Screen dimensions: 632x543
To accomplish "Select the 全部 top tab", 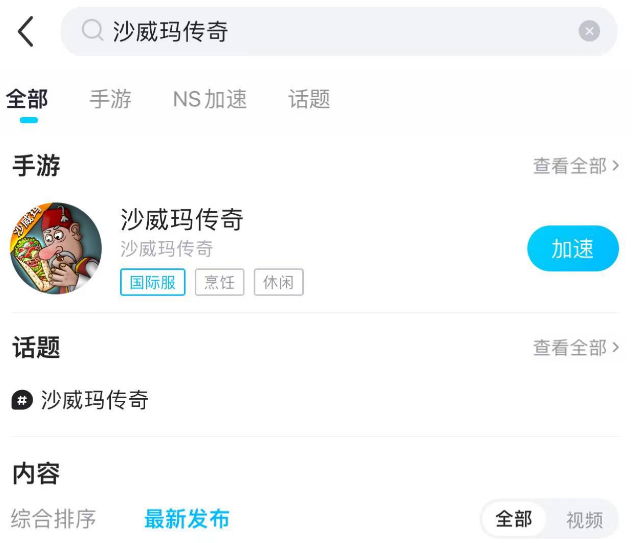I will pyautogui.click(x=27, y=100).
